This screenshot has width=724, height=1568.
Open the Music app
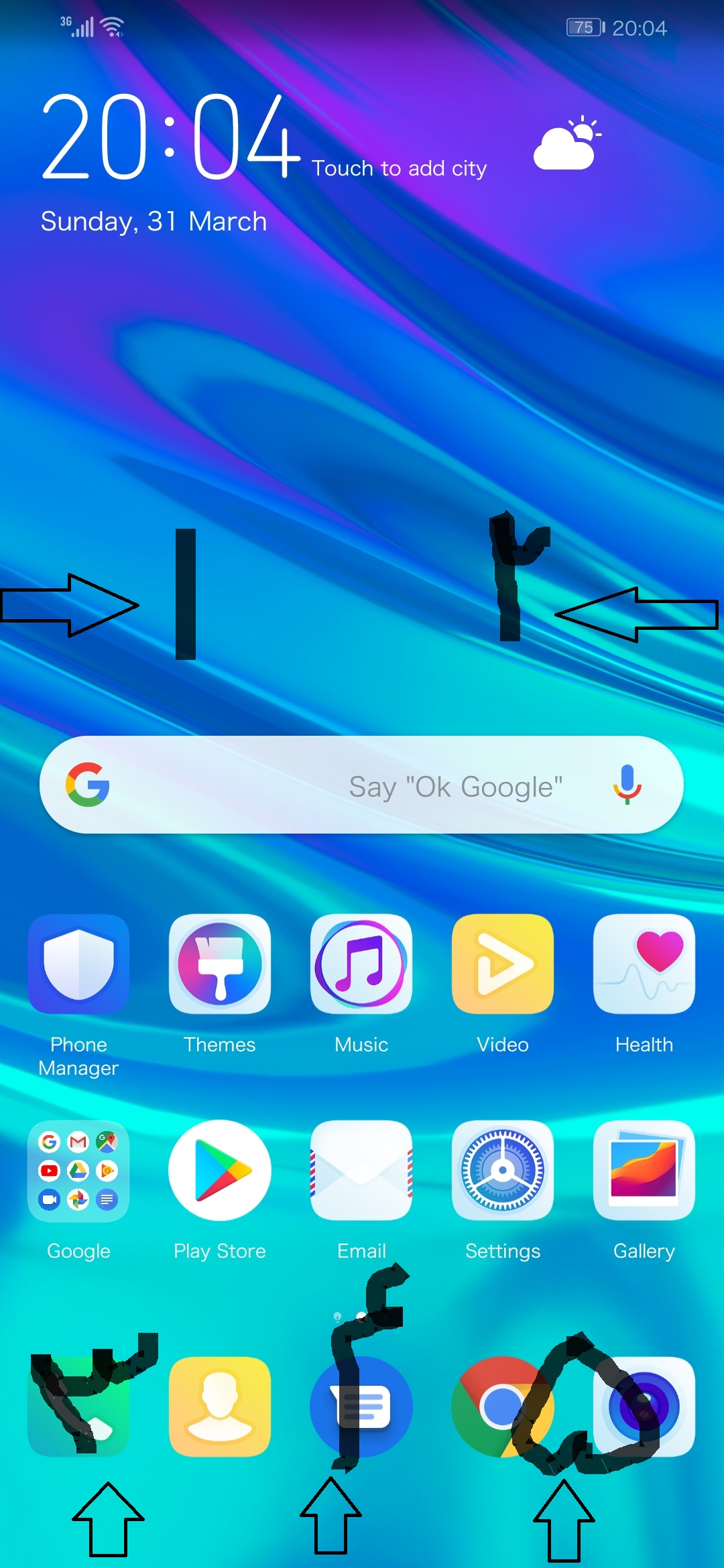[361, 965]
